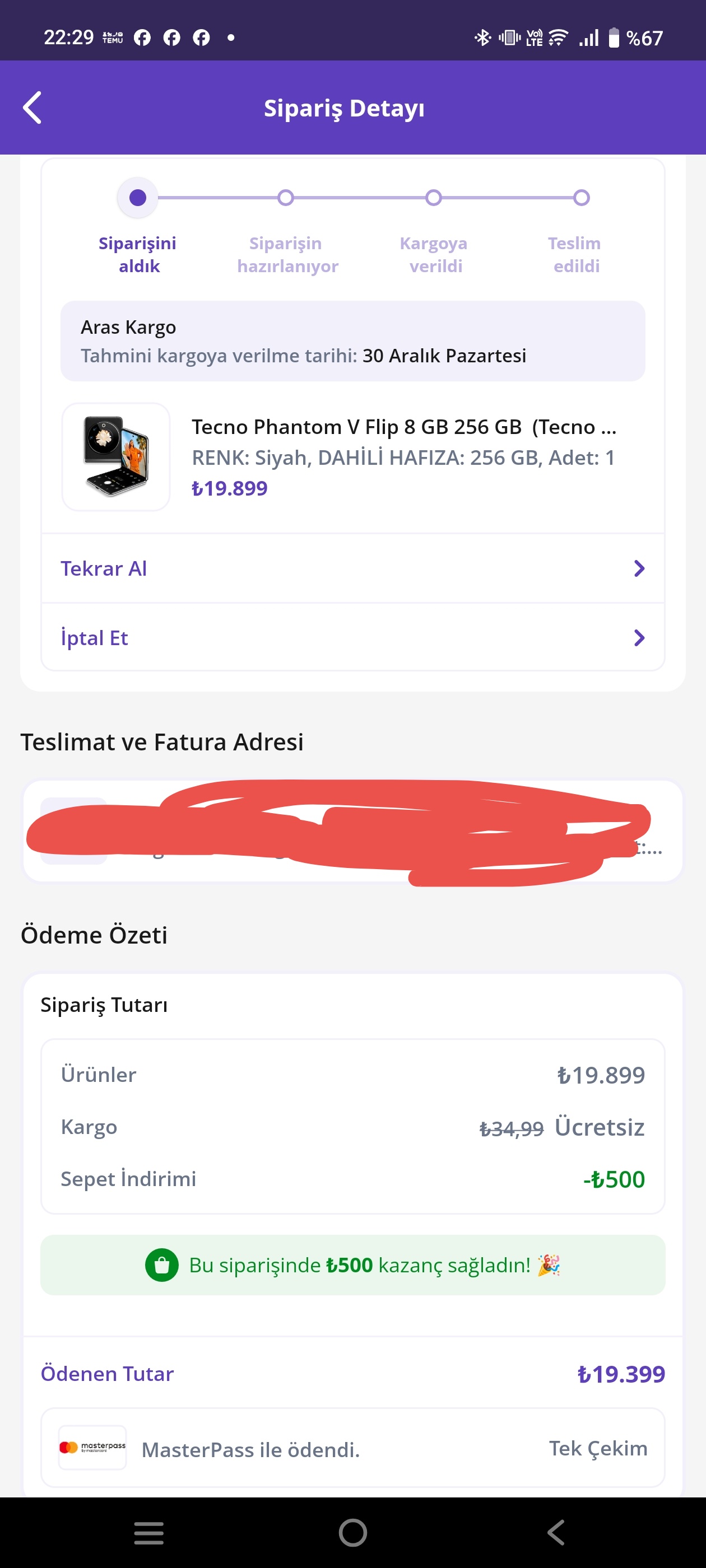The image size is (706, 1568).
Task: Open the recent apps view
Action: (x=148, y=1532)
